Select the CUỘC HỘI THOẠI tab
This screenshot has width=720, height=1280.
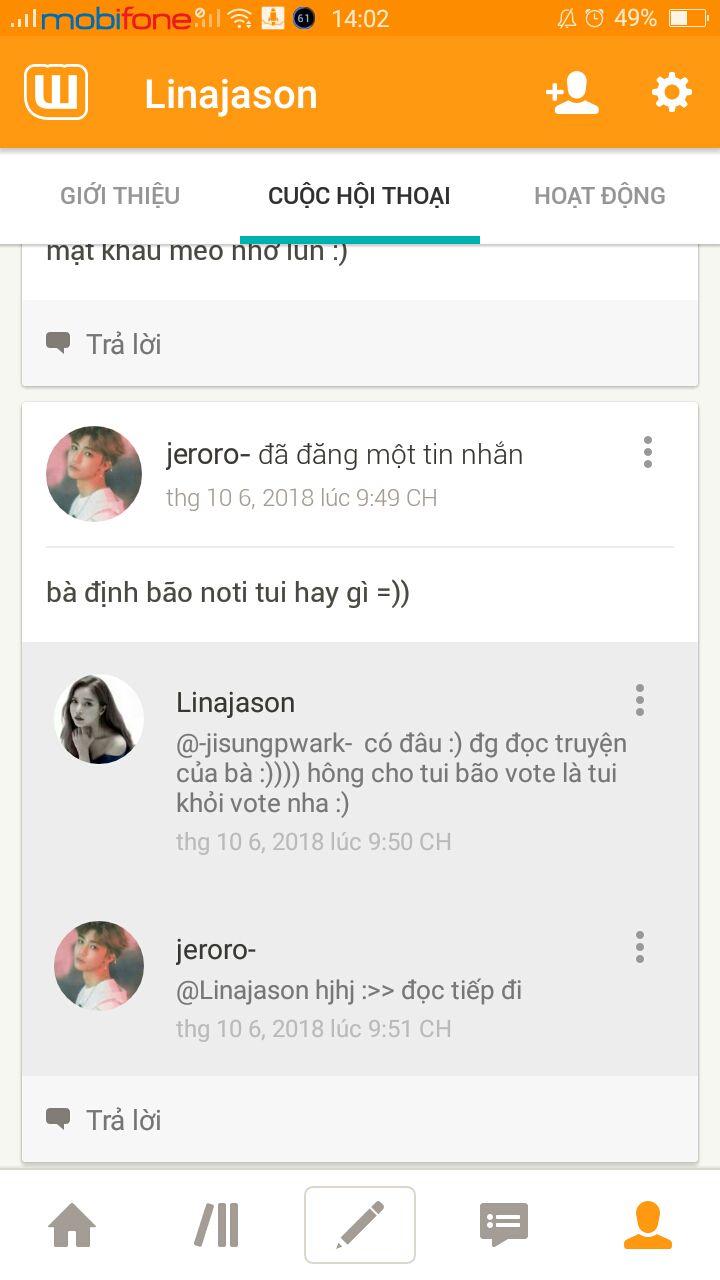[x=359, y=196]
